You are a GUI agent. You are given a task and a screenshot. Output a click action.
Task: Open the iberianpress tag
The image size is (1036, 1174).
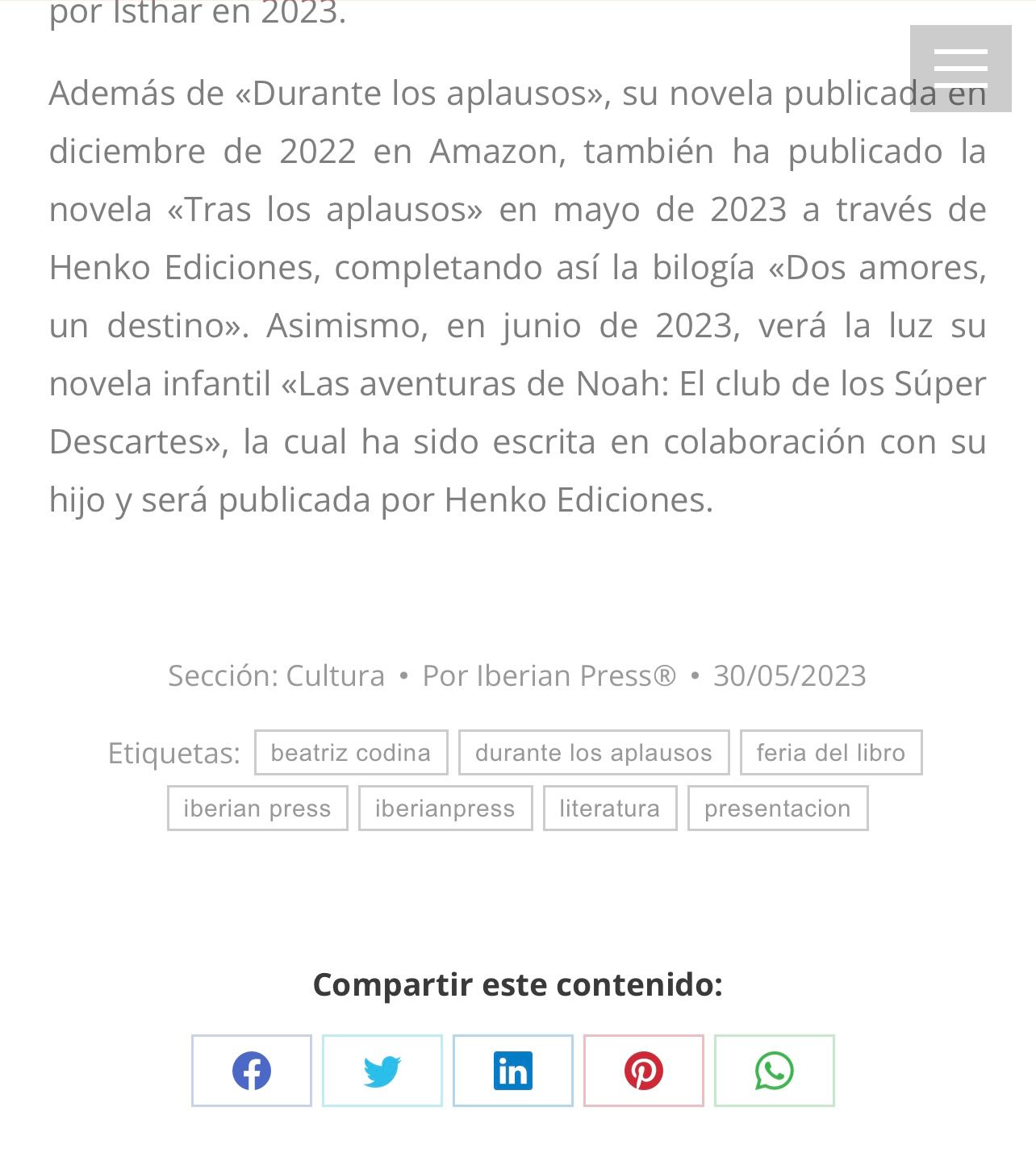tap(445, 808)
